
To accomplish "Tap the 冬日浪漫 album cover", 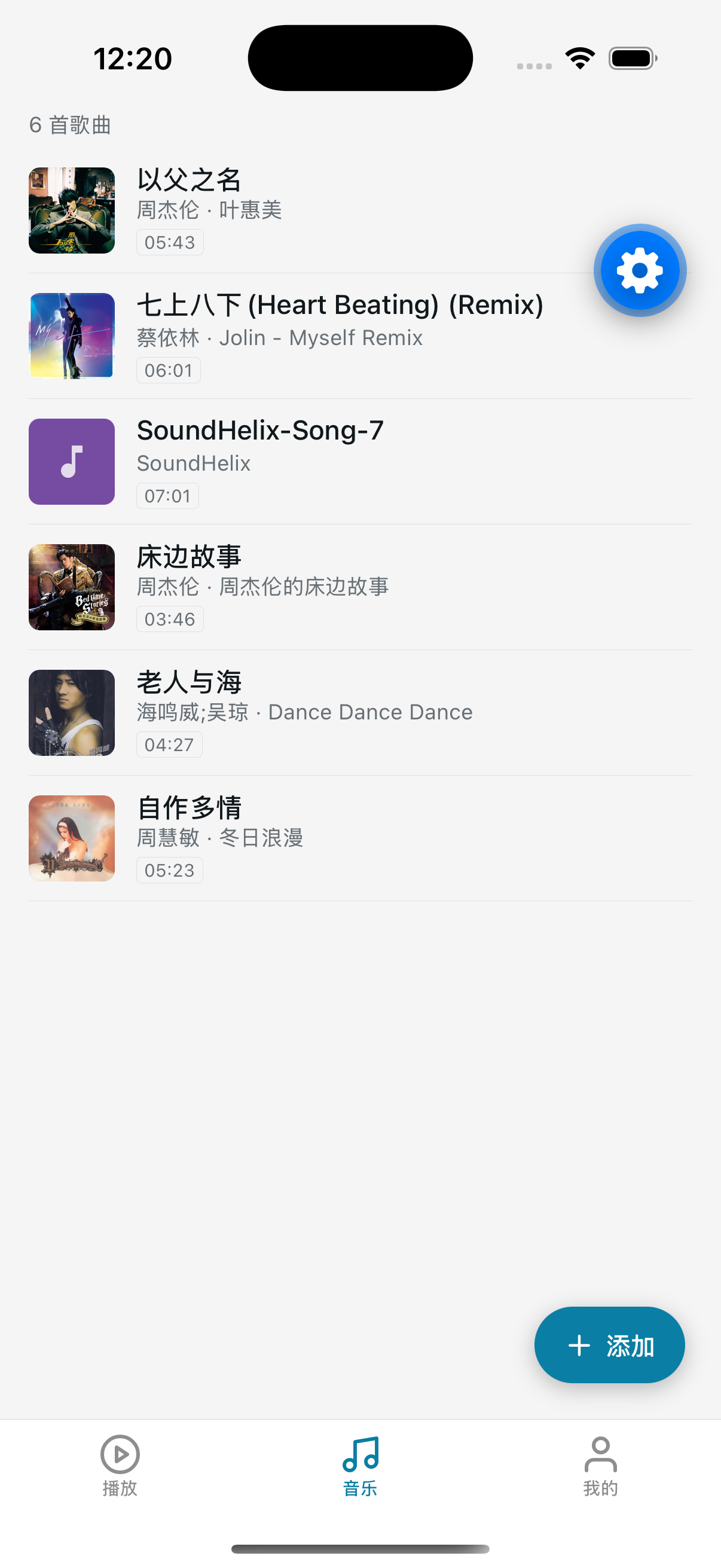I will (x=71, y=838).
